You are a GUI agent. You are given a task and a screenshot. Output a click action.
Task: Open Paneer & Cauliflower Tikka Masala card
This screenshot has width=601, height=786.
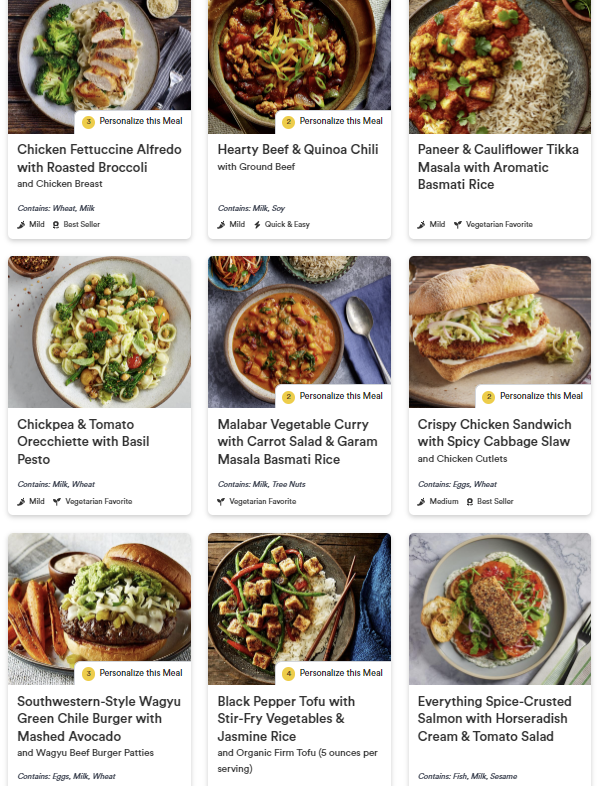[498, 166]
